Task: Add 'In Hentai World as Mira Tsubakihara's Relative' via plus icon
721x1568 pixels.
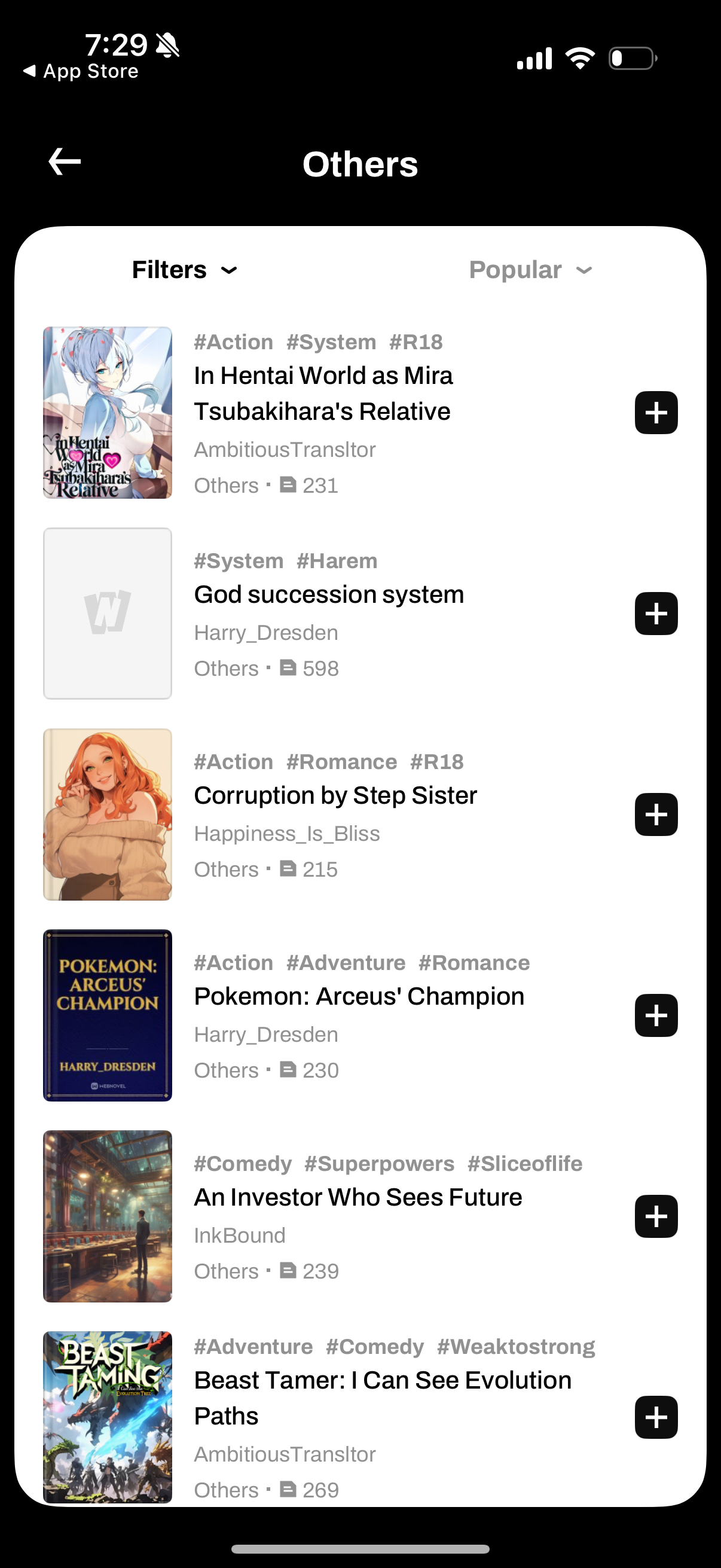Action: click(x=656, y=413)
